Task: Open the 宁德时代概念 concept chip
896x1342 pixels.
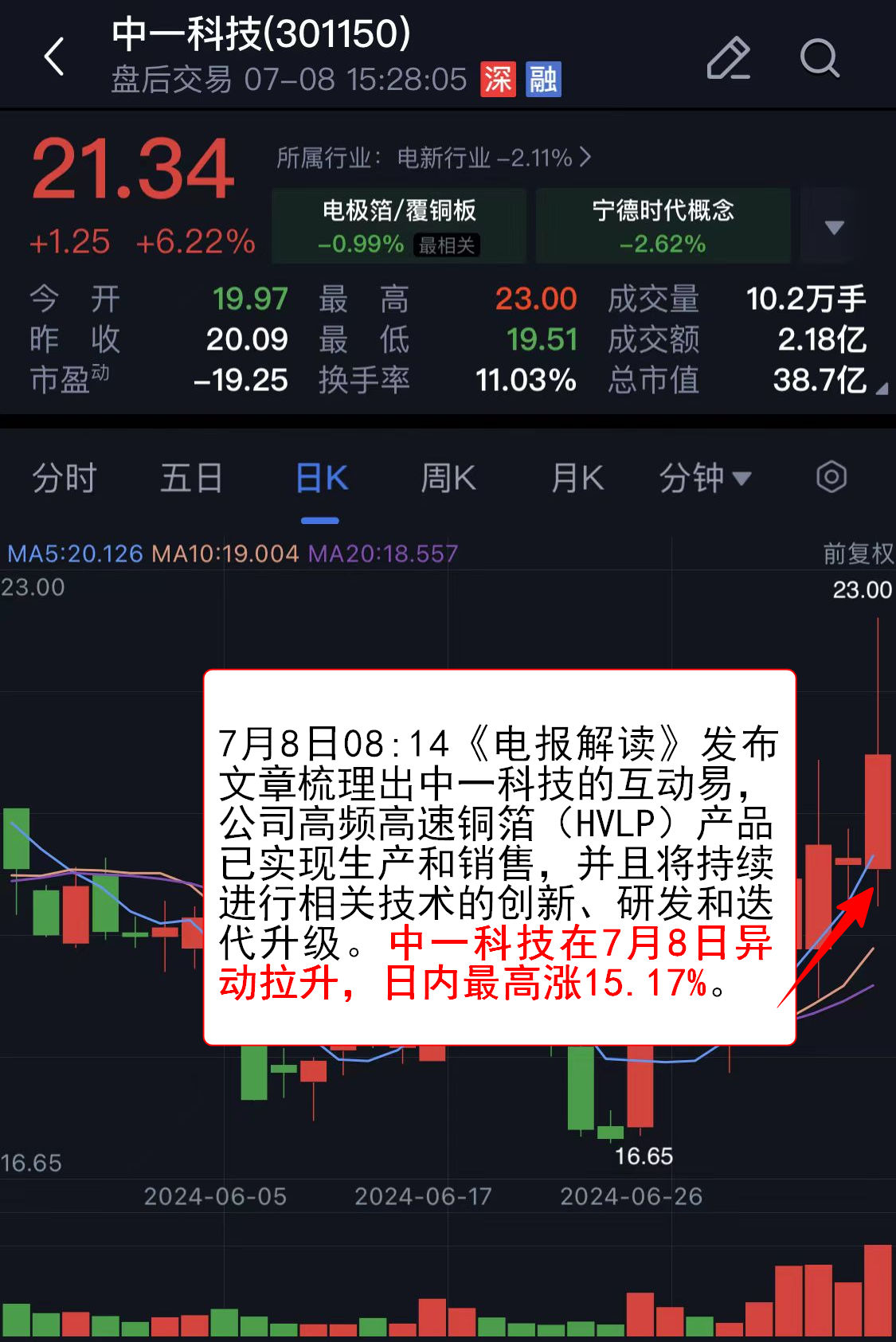Action: point(663,226)
